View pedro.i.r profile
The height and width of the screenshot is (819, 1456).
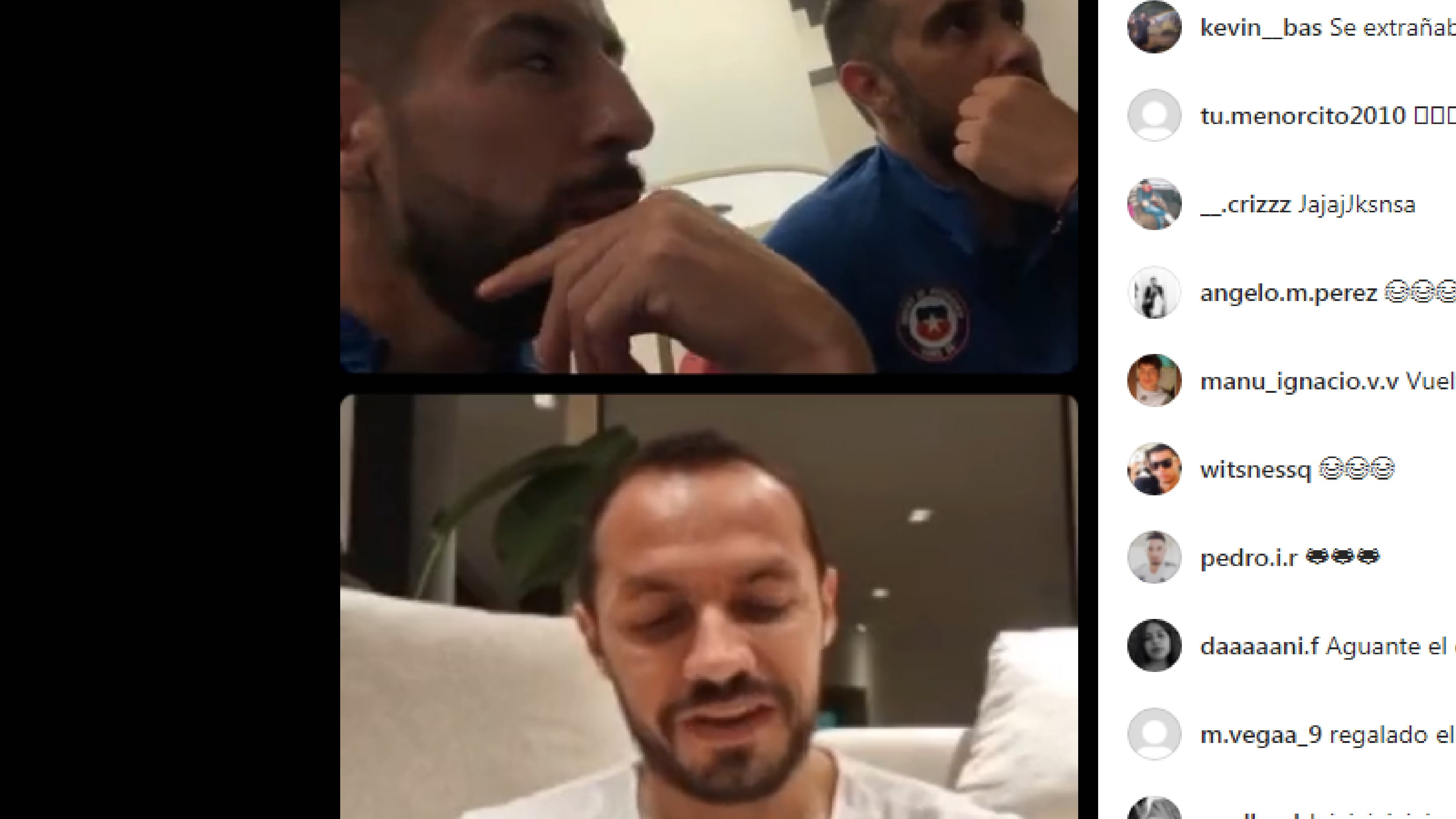(1248, 558)
